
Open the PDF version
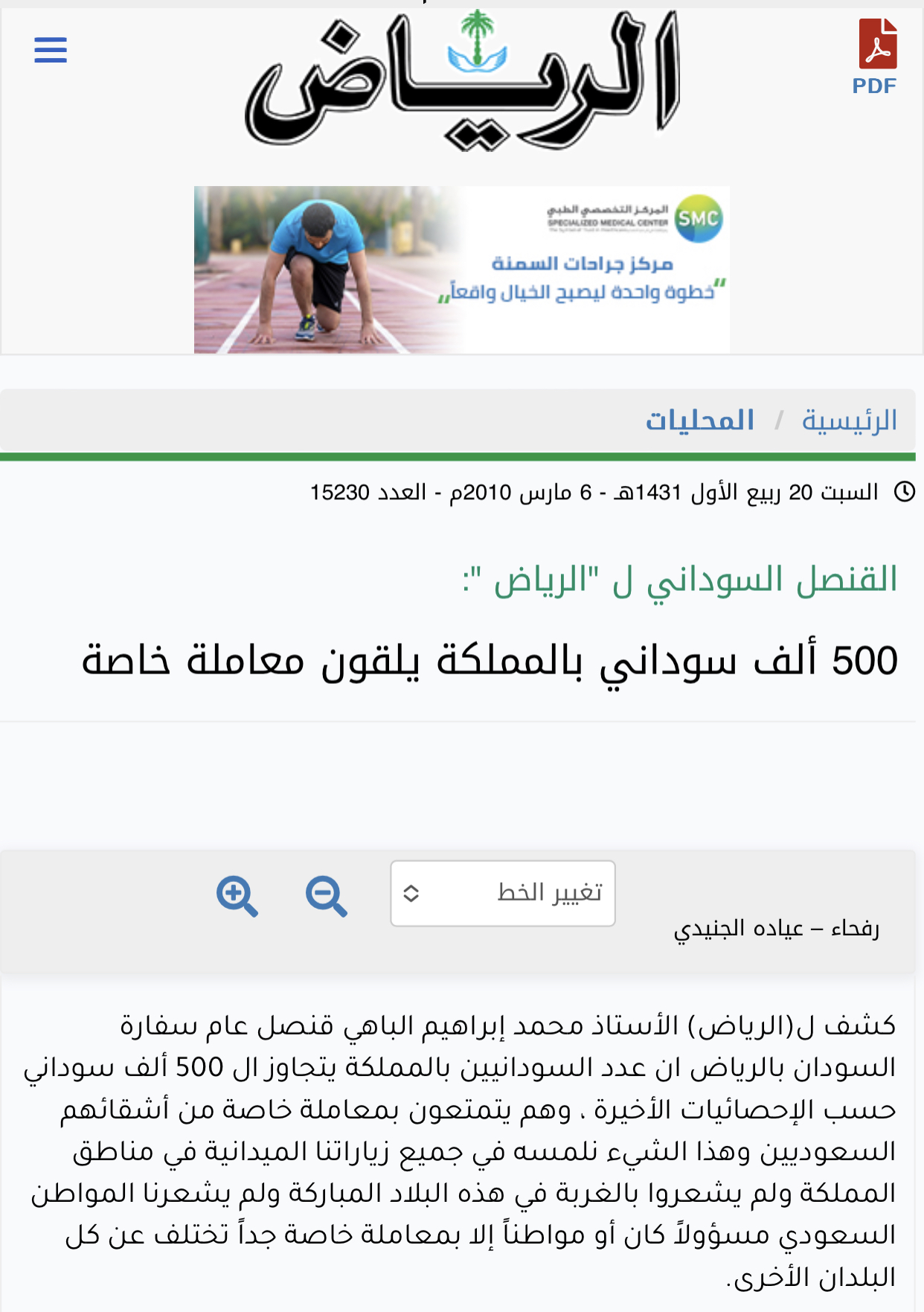point(876,56)
